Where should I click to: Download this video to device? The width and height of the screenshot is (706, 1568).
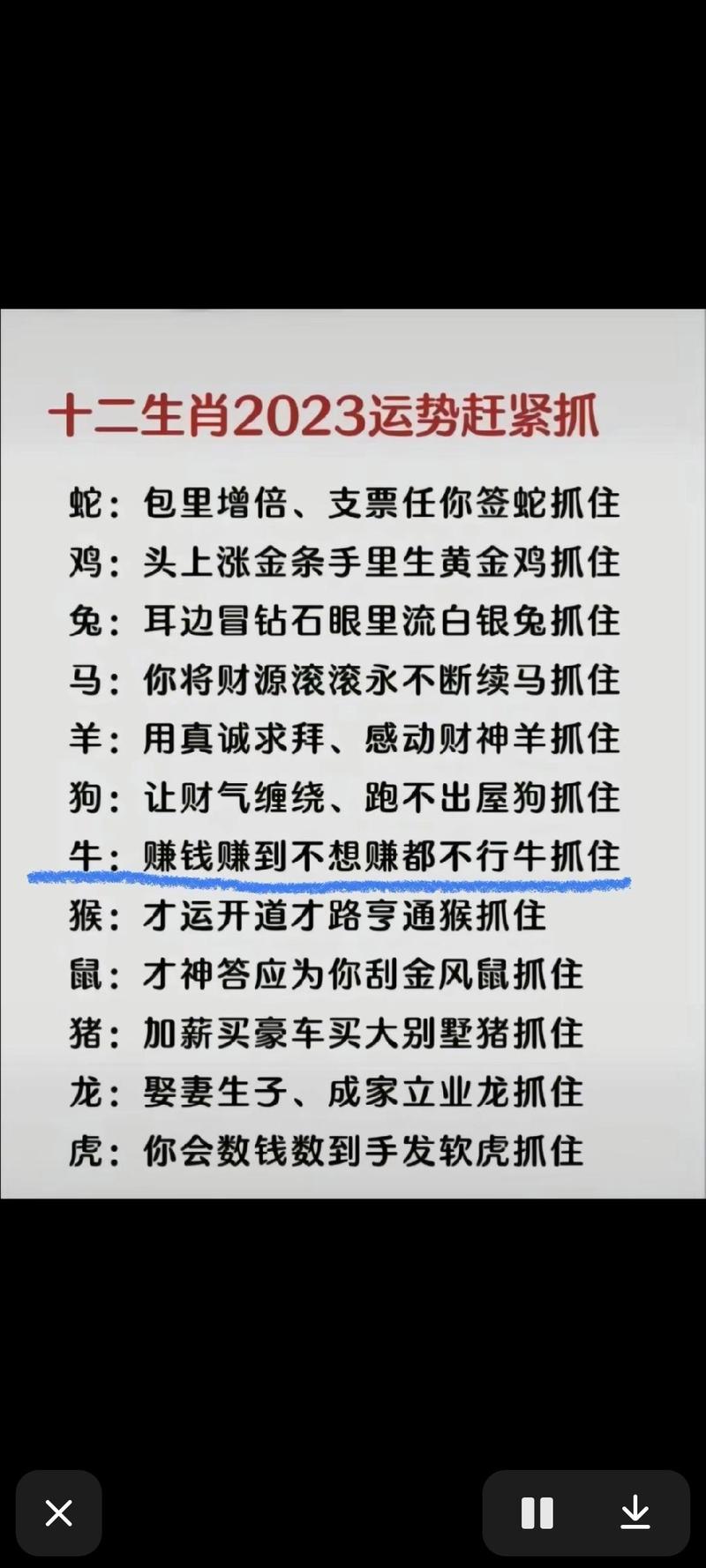(x=635, y=1512)
